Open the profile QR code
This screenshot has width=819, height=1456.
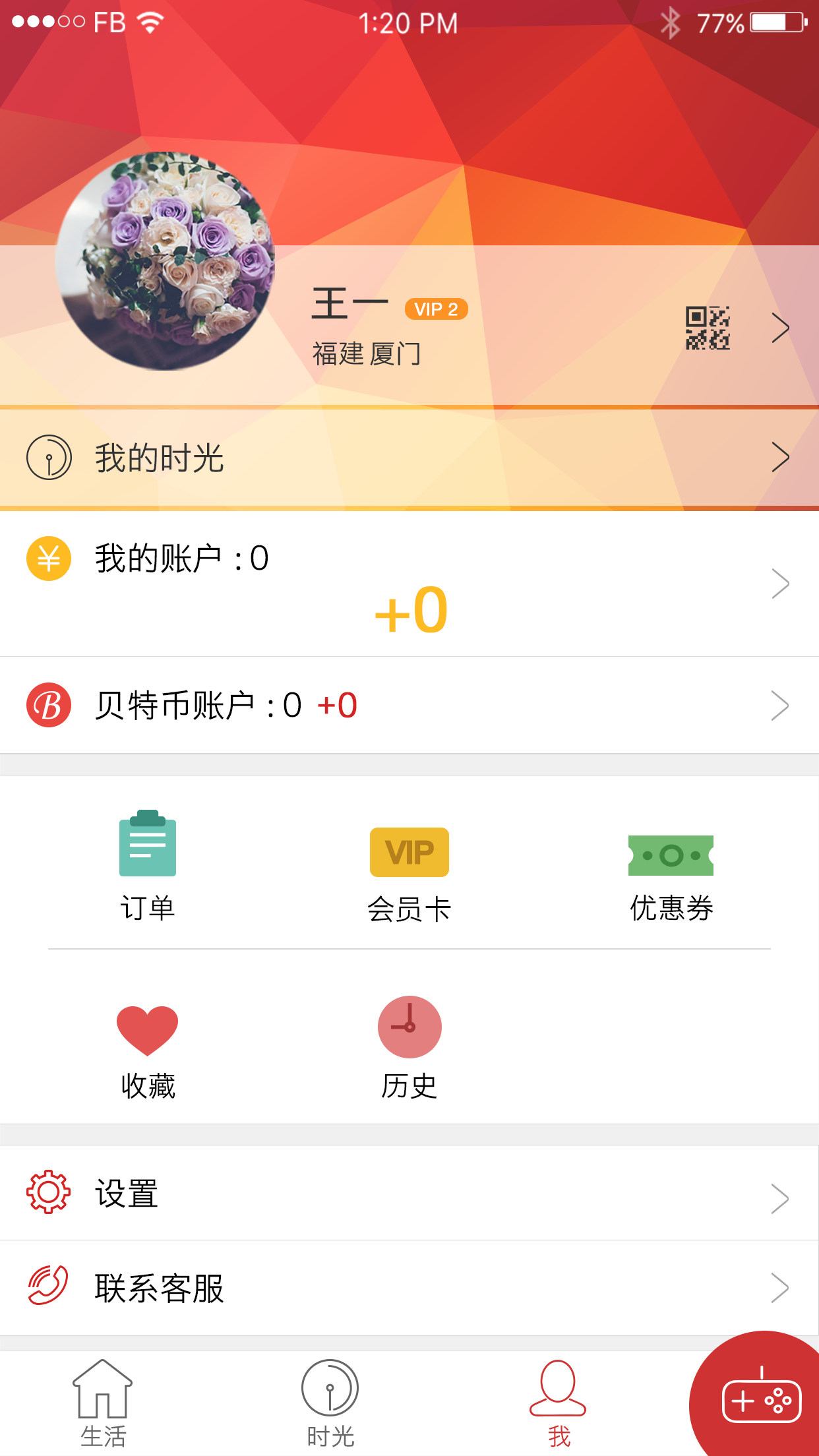pos(707,328)
